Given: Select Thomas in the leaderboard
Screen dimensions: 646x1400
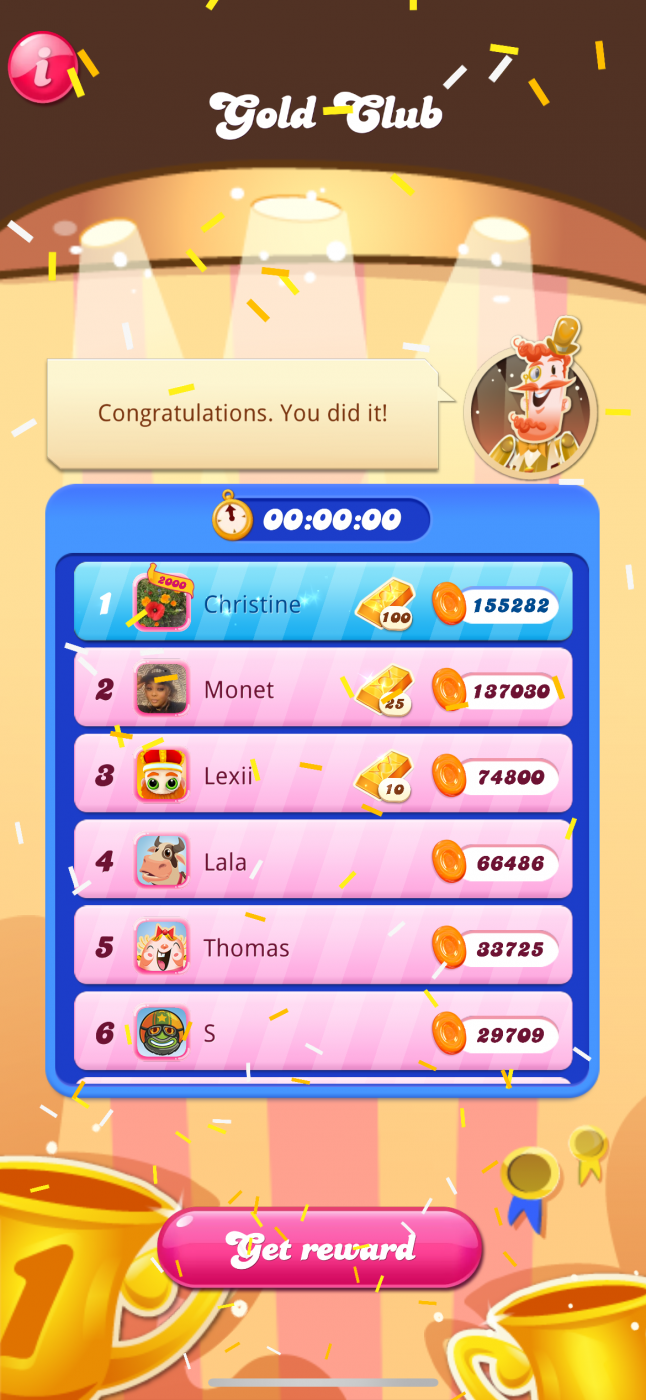Looking at the screenshot, I should click(322, 947).
